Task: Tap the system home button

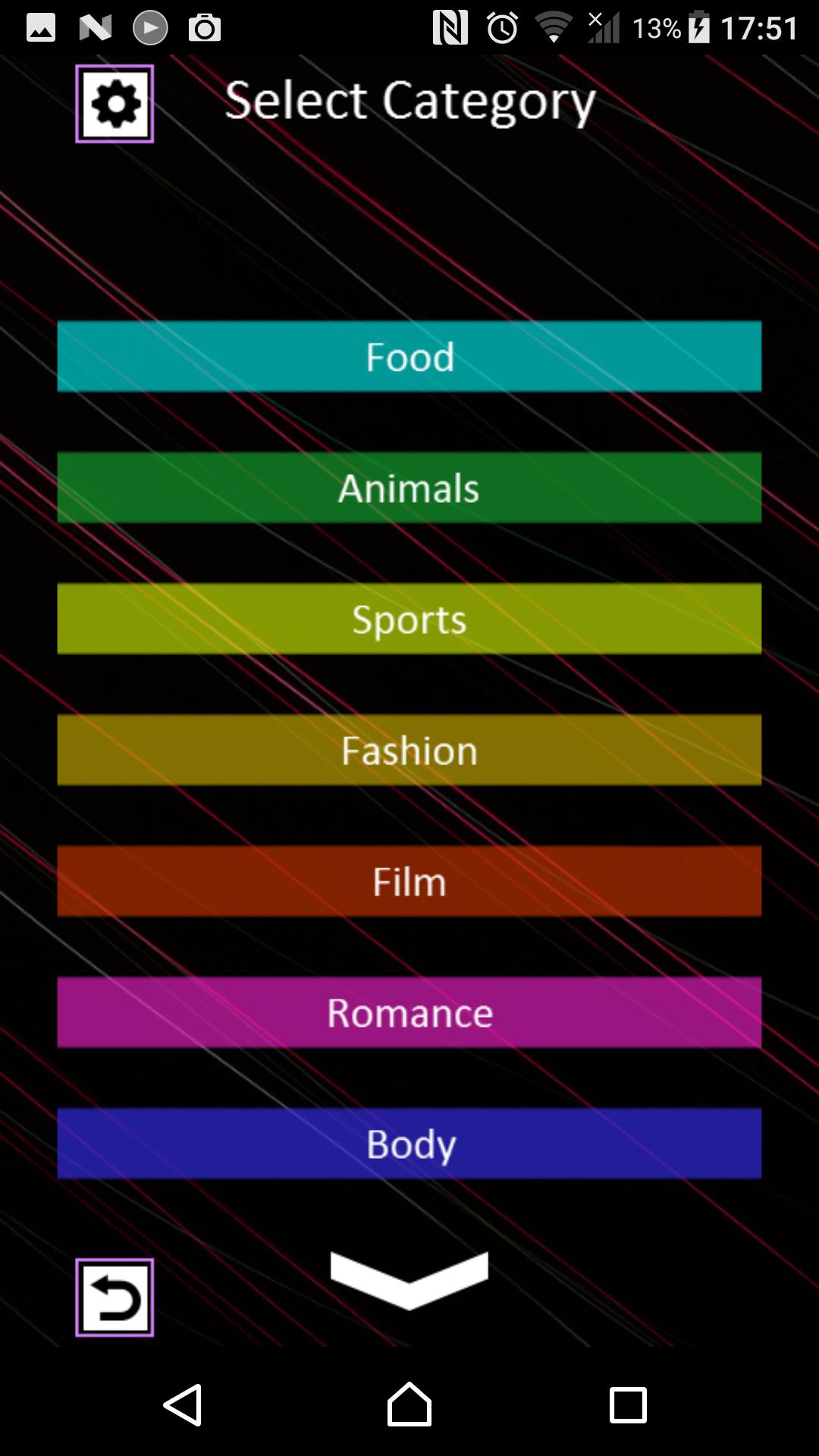Action: [x=409, y=1405]
